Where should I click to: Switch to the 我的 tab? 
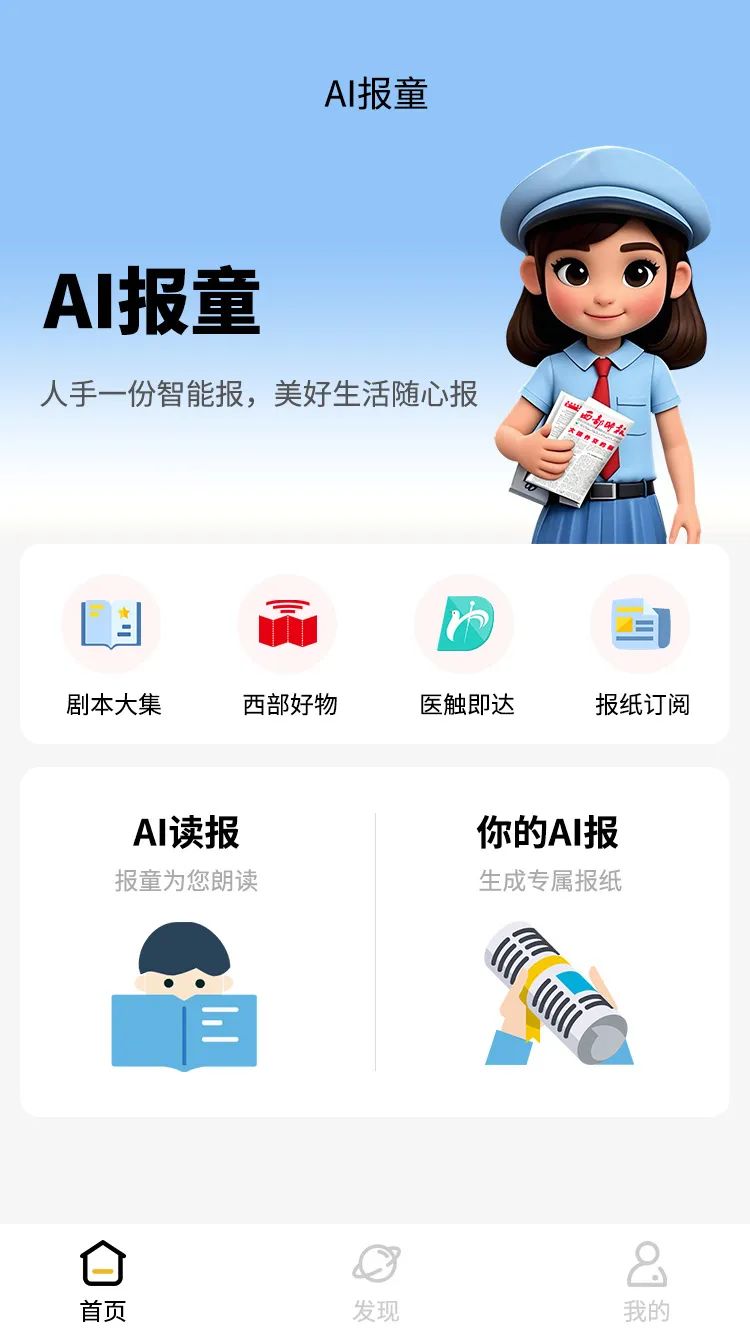[646, 1282]
